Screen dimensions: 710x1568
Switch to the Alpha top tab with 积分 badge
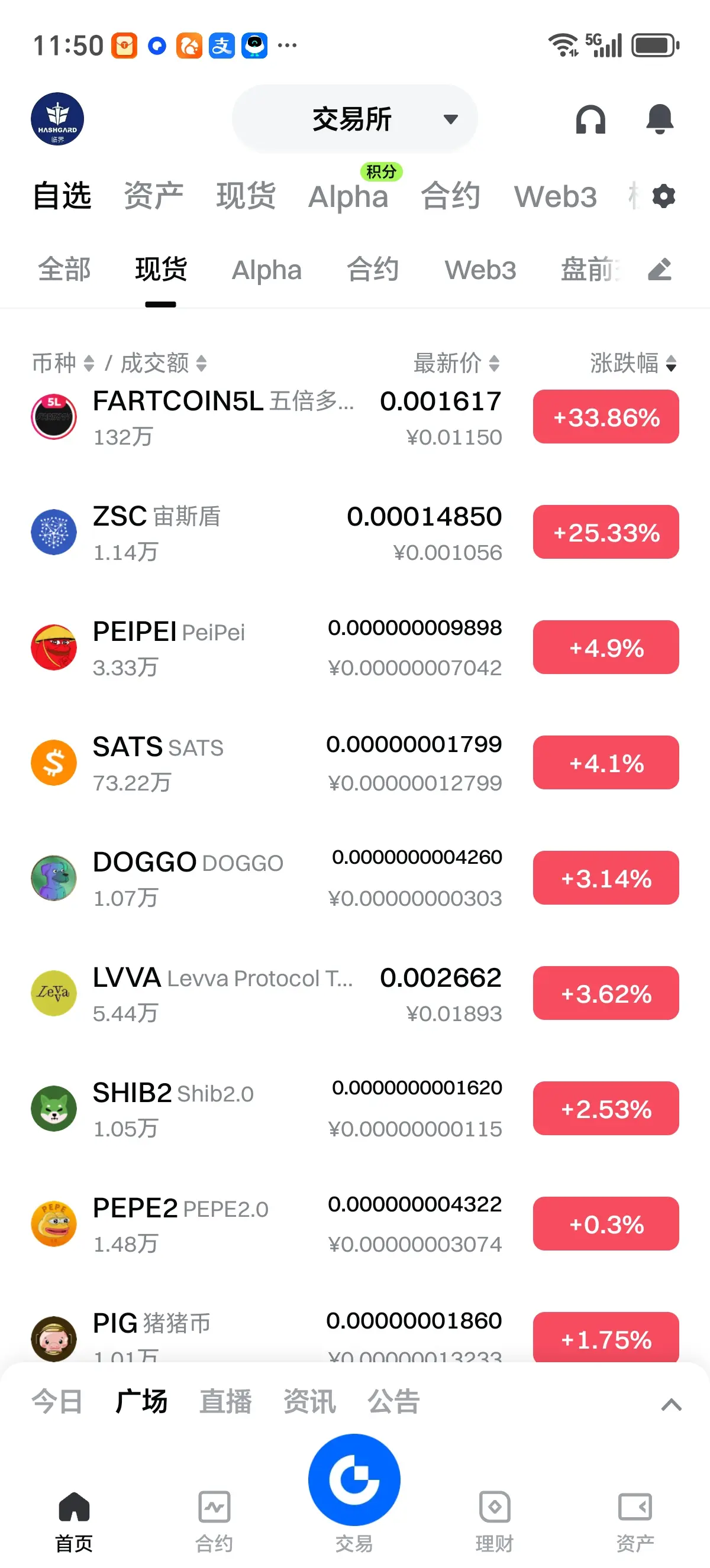348,197
